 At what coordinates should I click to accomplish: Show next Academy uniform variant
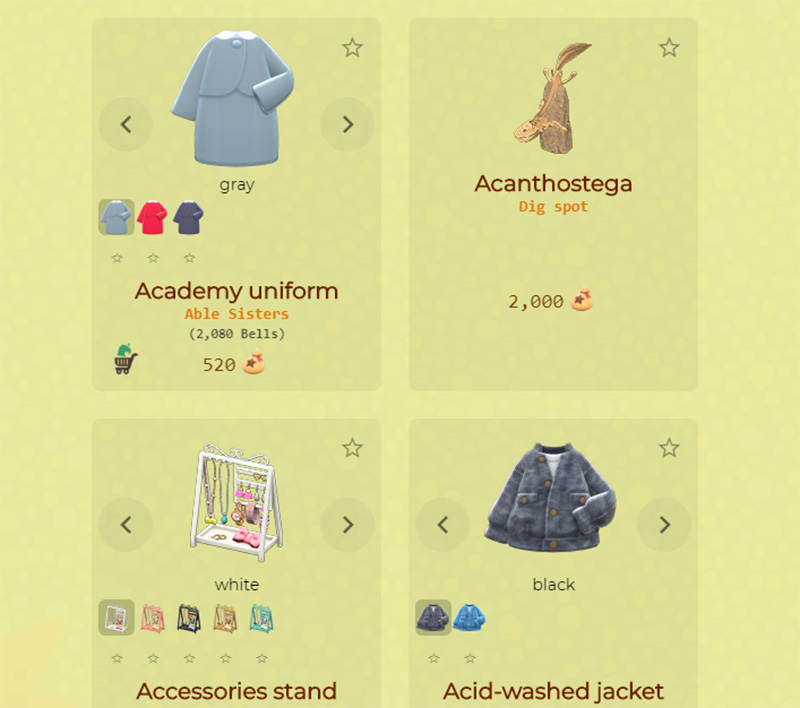point(347,125)
